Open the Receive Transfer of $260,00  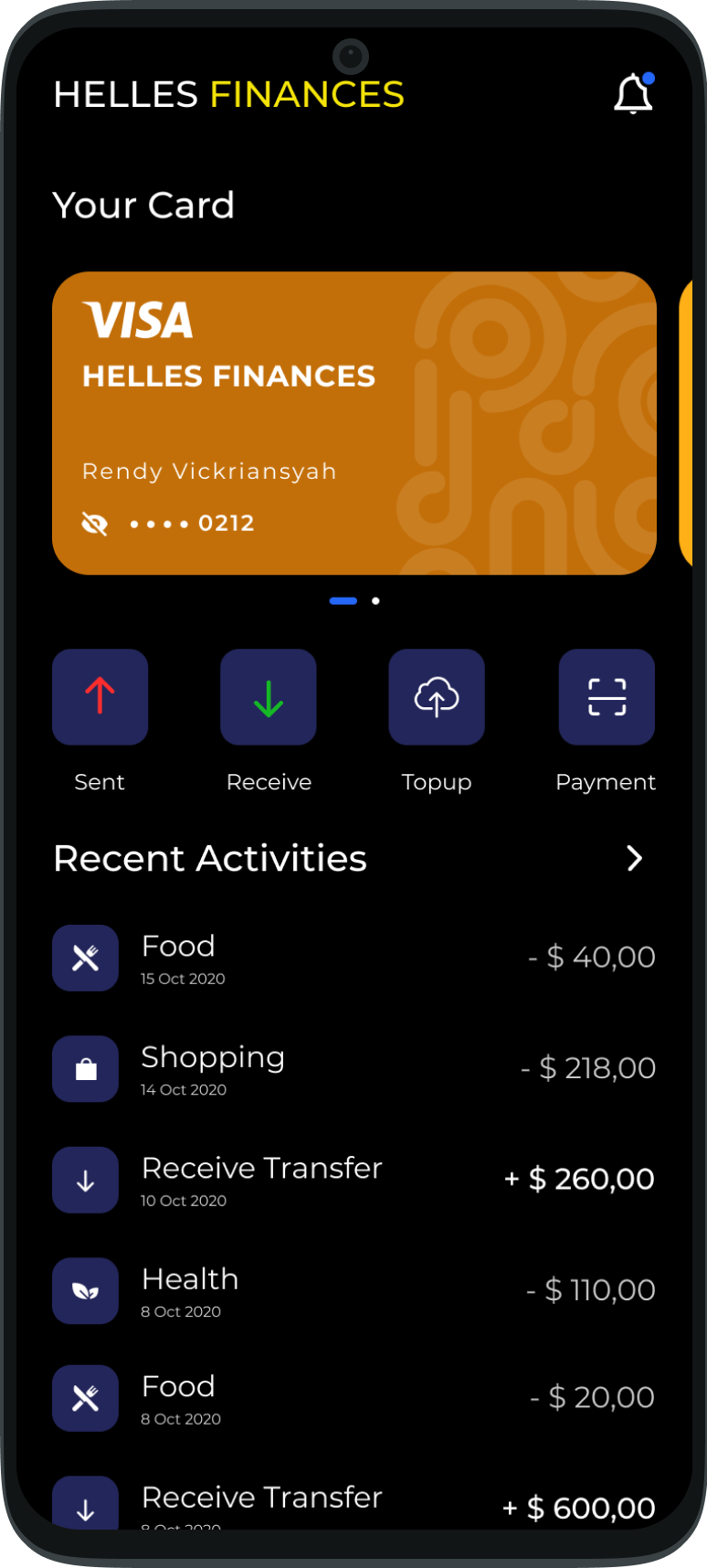click(354, 1180)
